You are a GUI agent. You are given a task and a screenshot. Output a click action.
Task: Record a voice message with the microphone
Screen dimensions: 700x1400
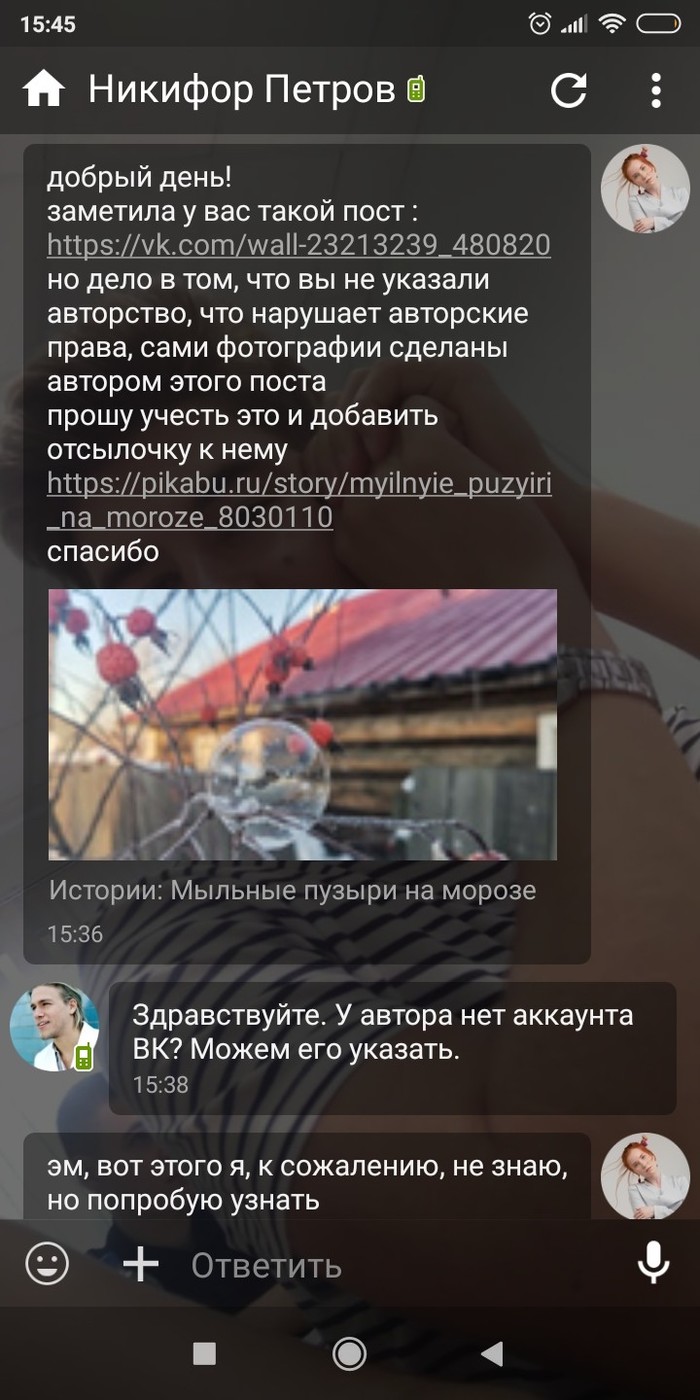(x=653, y=1263)
